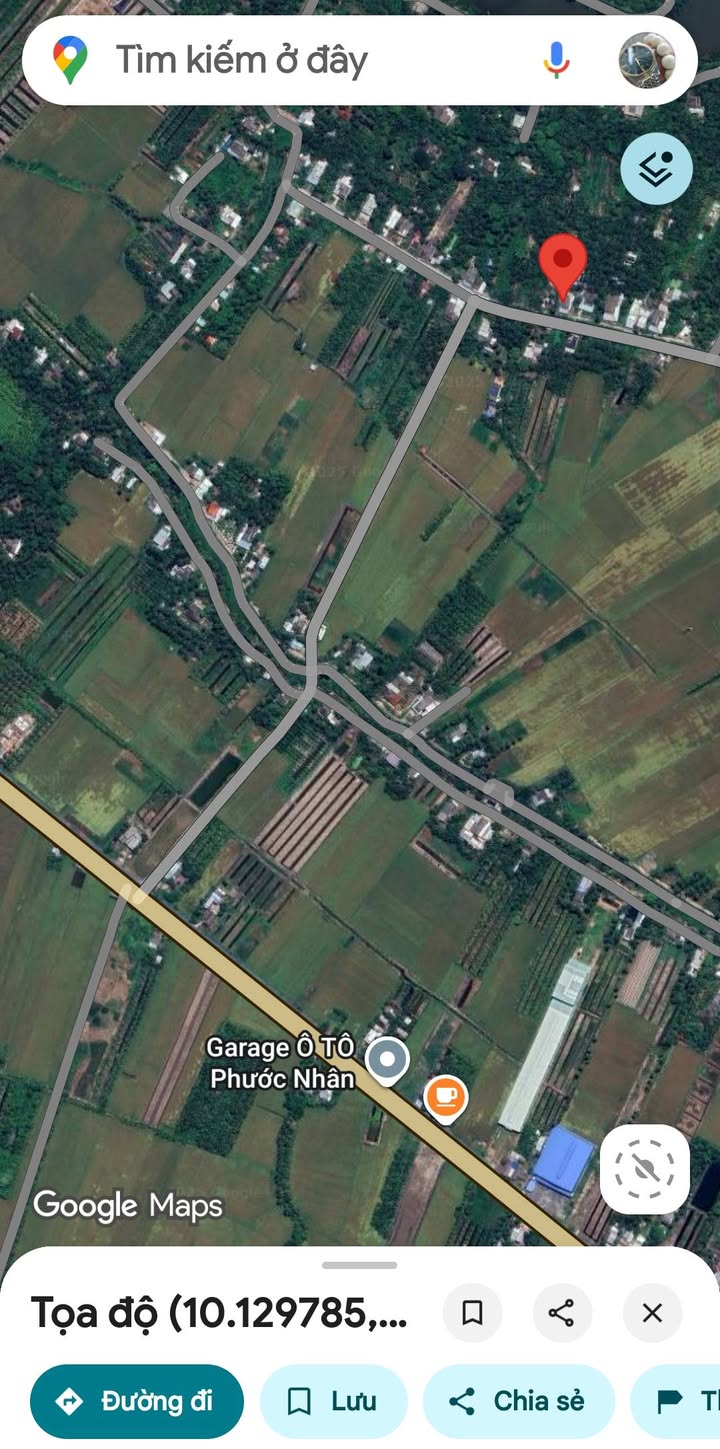Tap the Chia sẻ chip

pos(518,1401)
